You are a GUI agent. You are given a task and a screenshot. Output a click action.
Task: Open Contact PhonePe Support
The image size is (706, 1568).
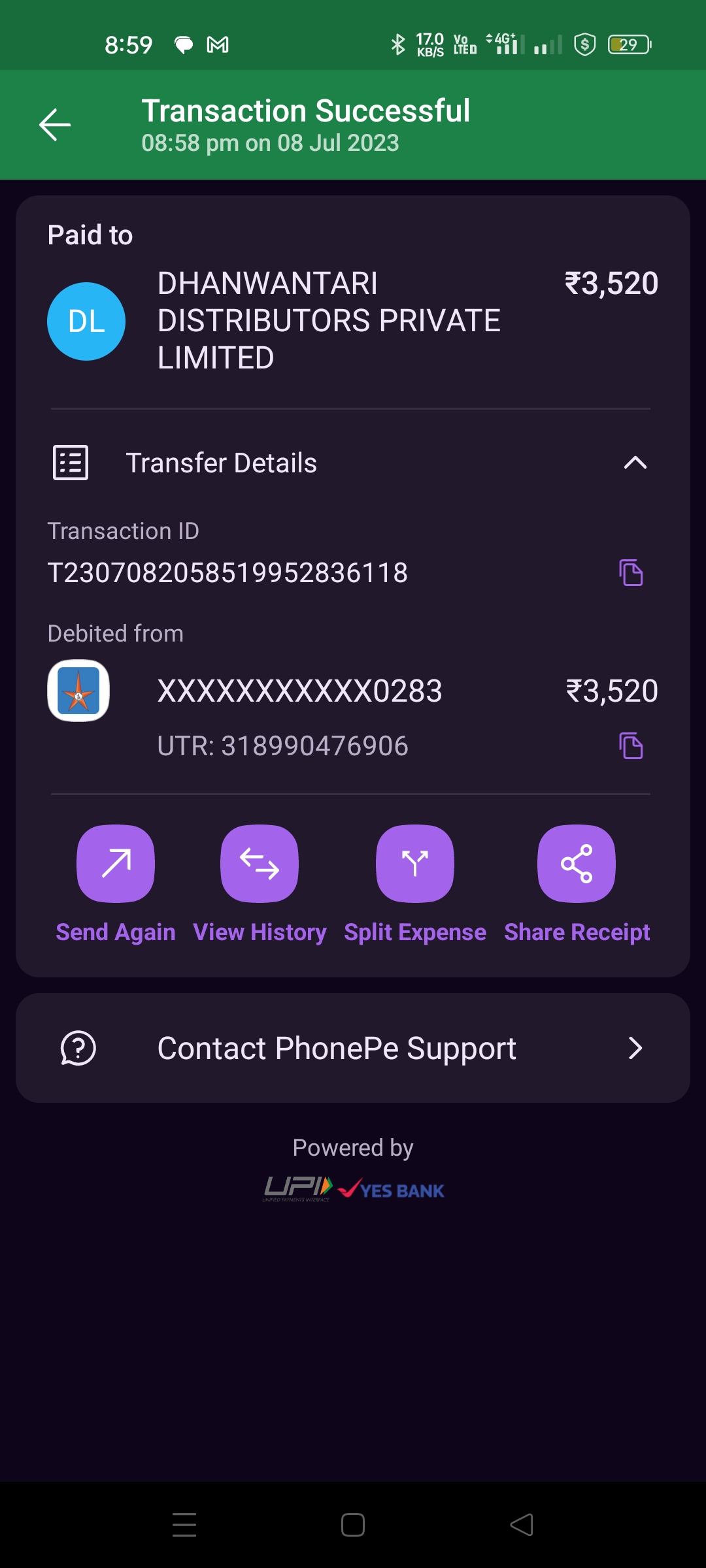click(x=353, y=1048)
